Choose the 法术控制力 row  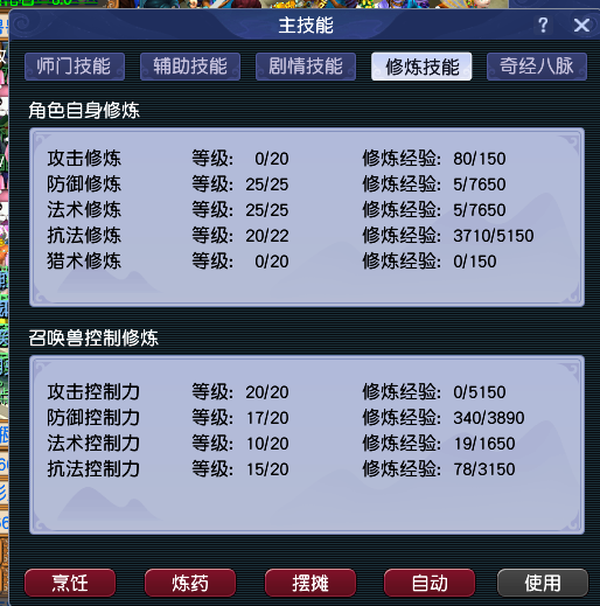tap(93, 443)
